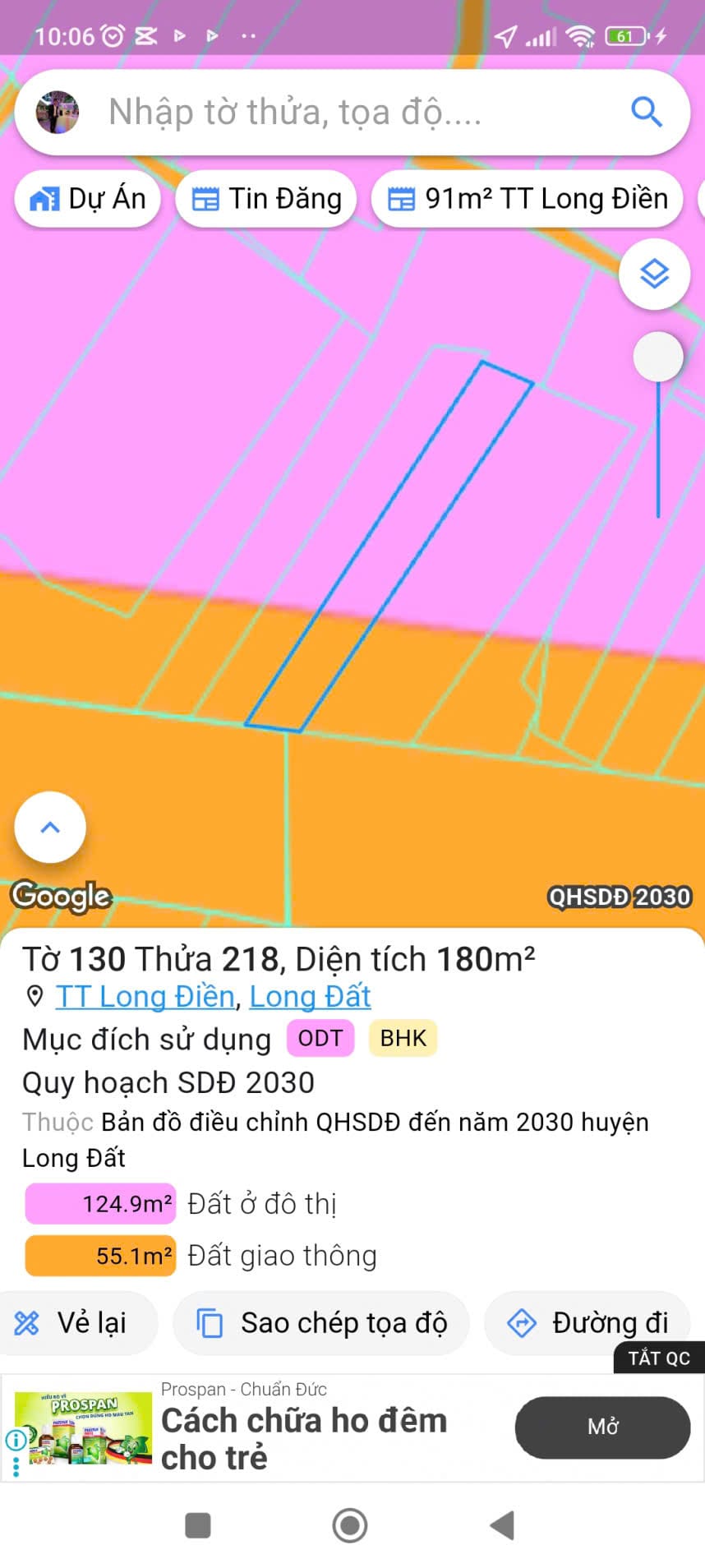Open the 91m² TT Long Điền listing chip

[528, 199]
